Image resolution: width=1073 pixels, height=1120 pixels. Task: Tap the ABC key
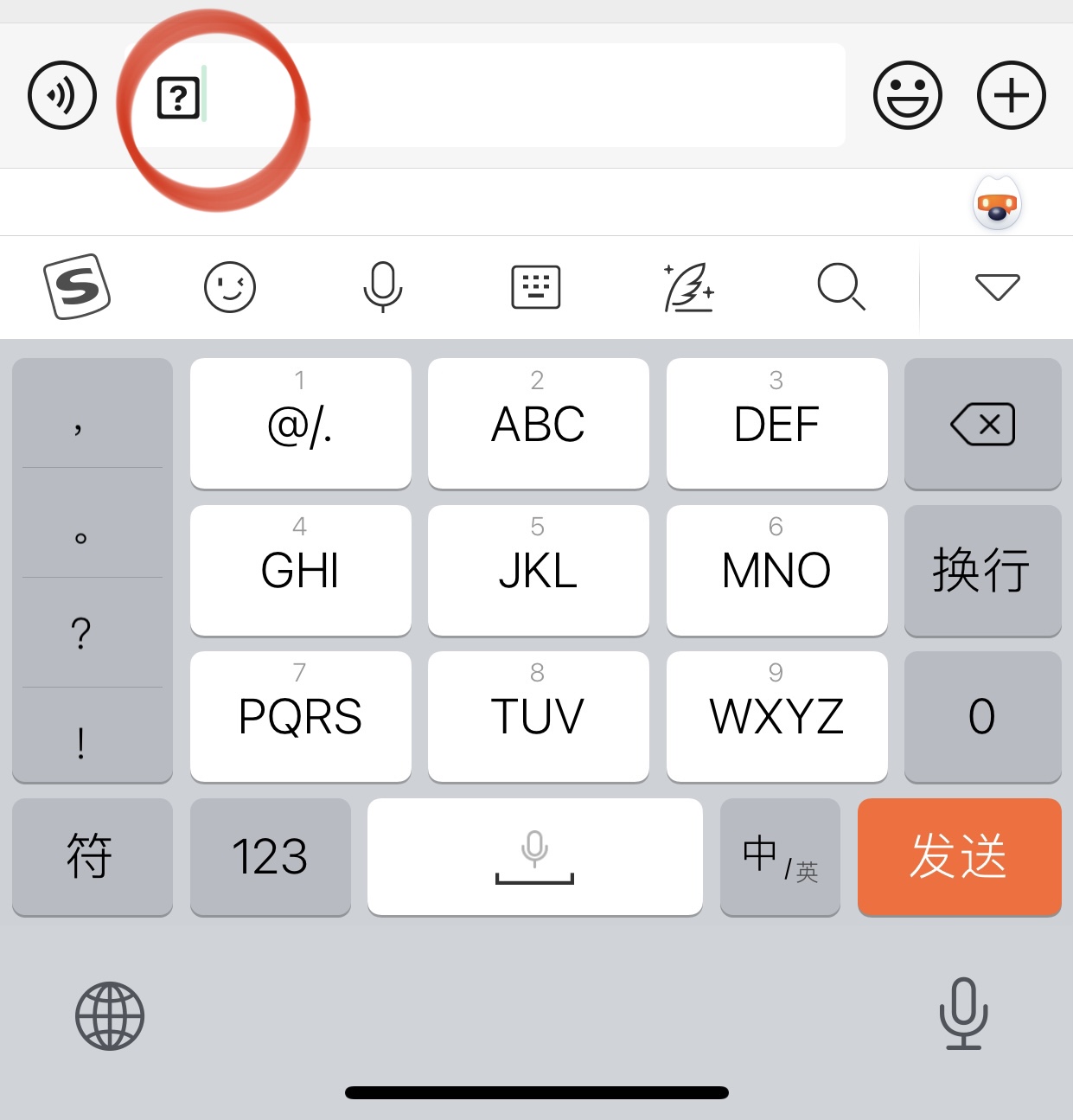tap(538, 423)
